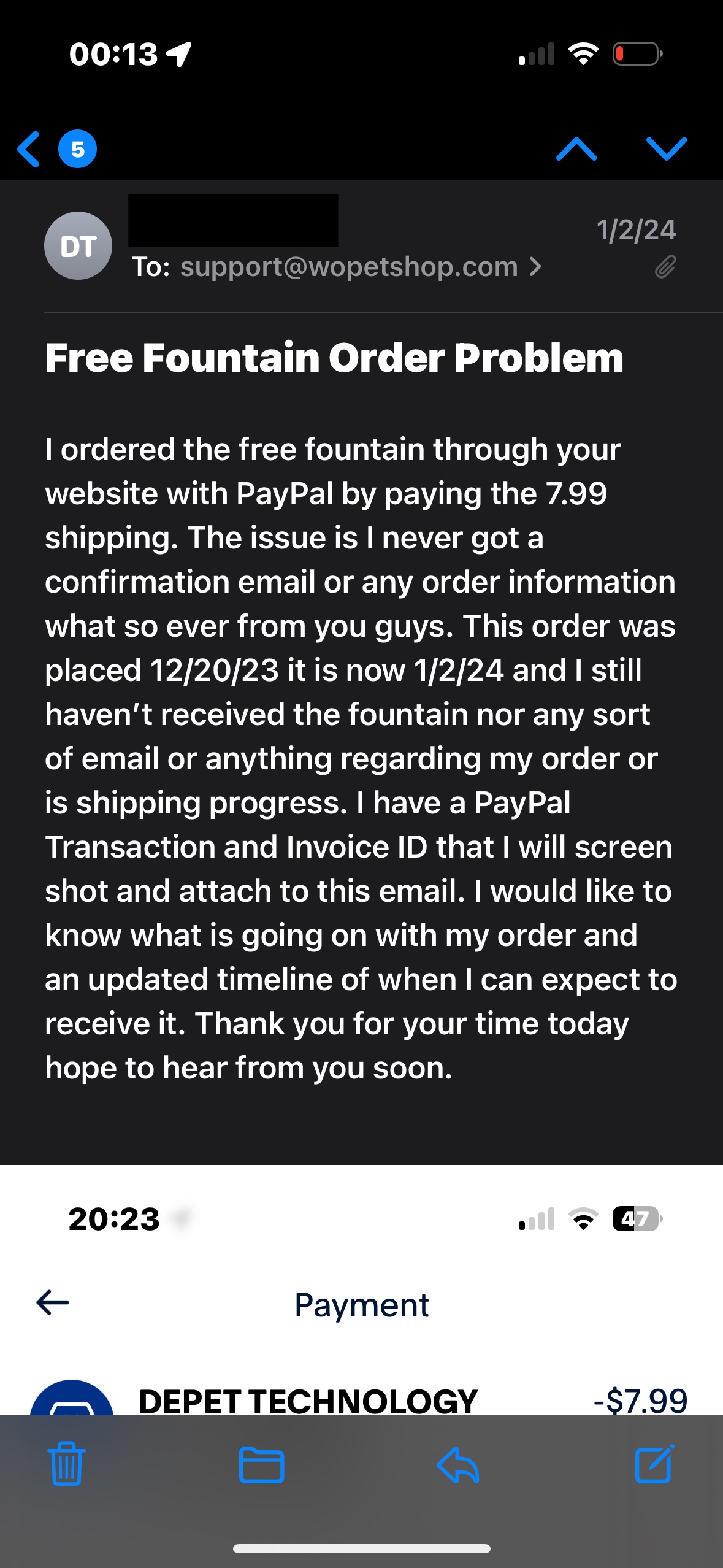Jump to the next email

[x=666, y=149]
